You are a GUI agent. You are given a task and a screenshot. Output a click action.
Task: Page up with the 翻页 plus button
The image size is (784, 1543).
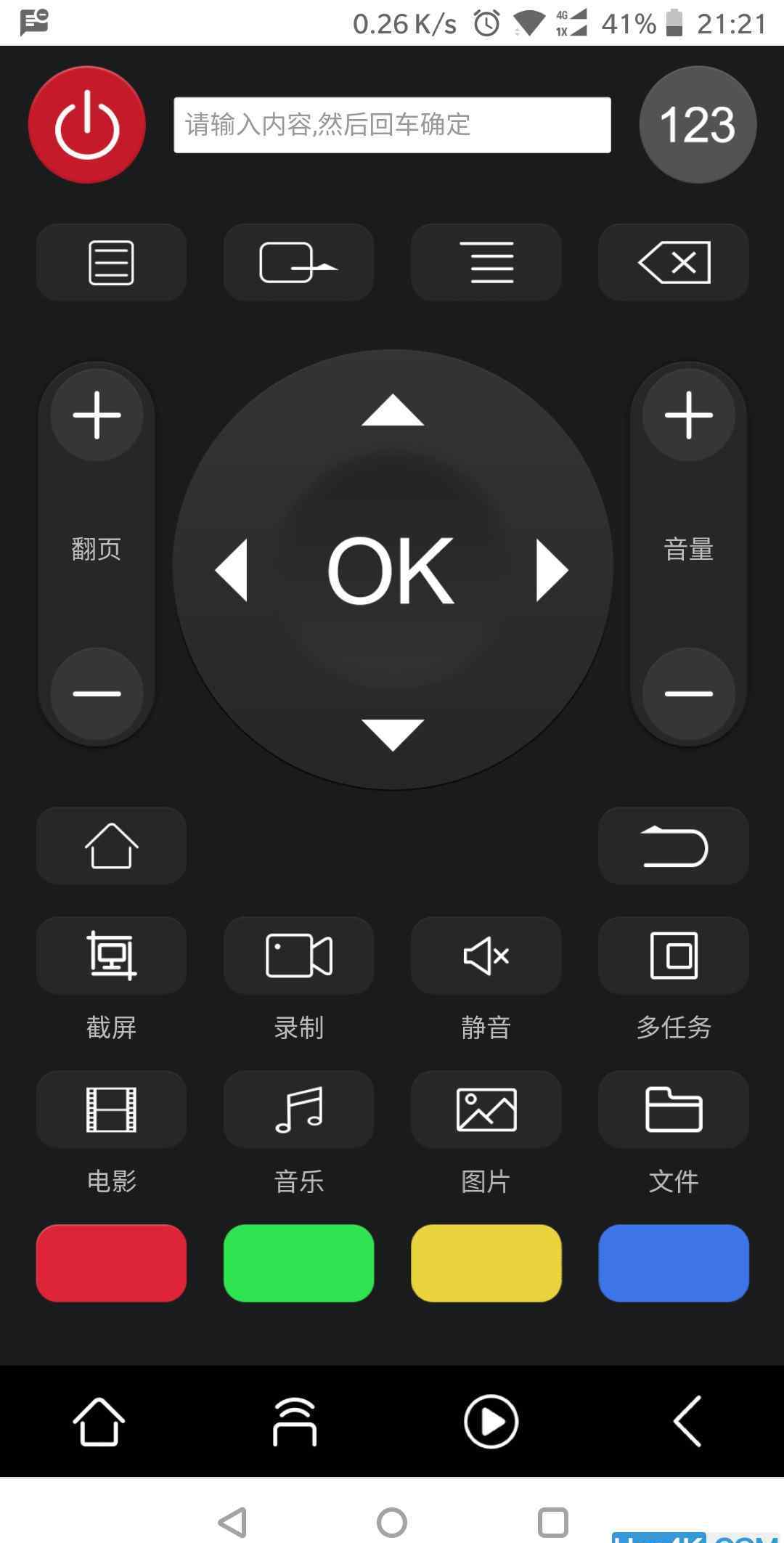point(97,415)
